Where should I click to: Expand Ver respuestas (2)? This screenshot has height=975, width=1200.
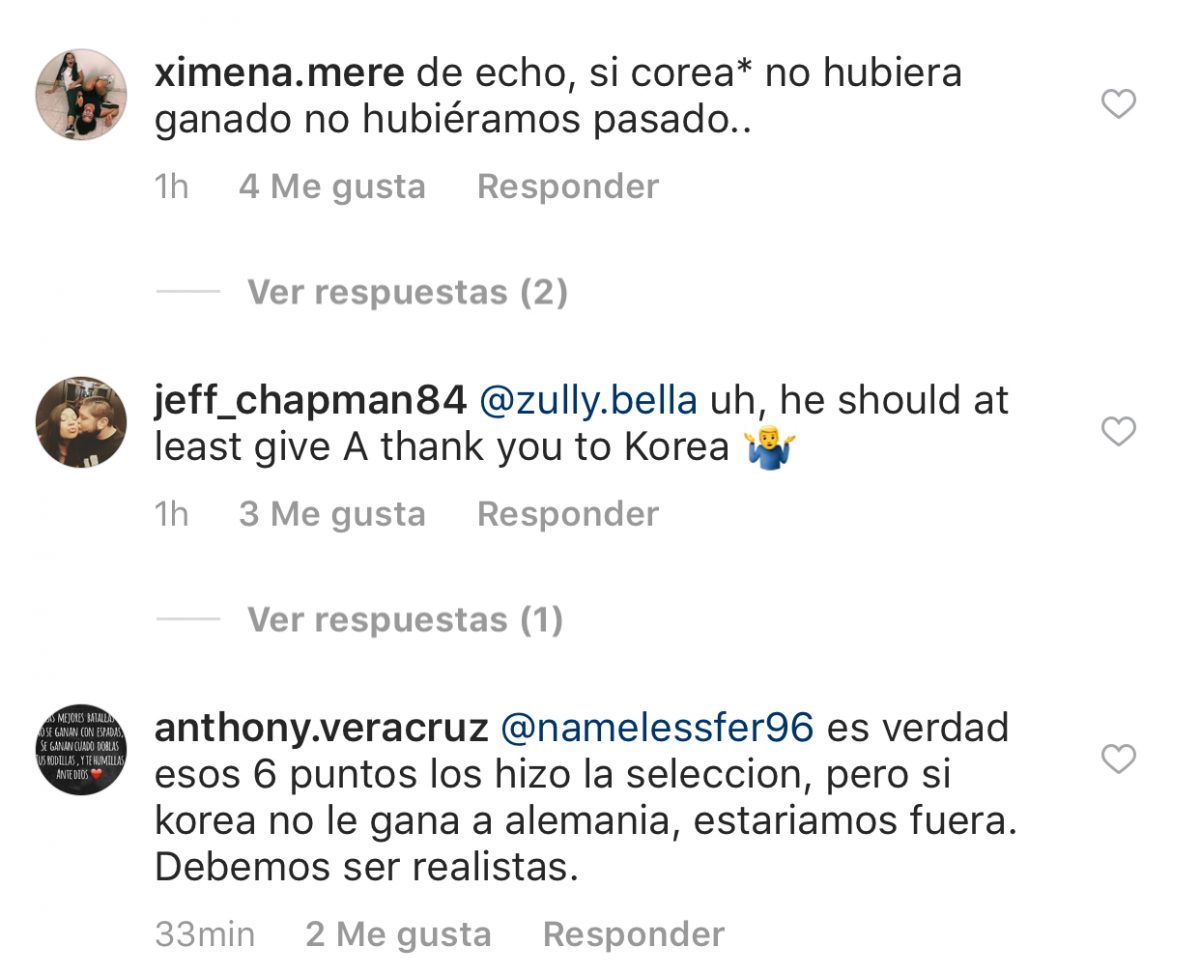point(407,292)
